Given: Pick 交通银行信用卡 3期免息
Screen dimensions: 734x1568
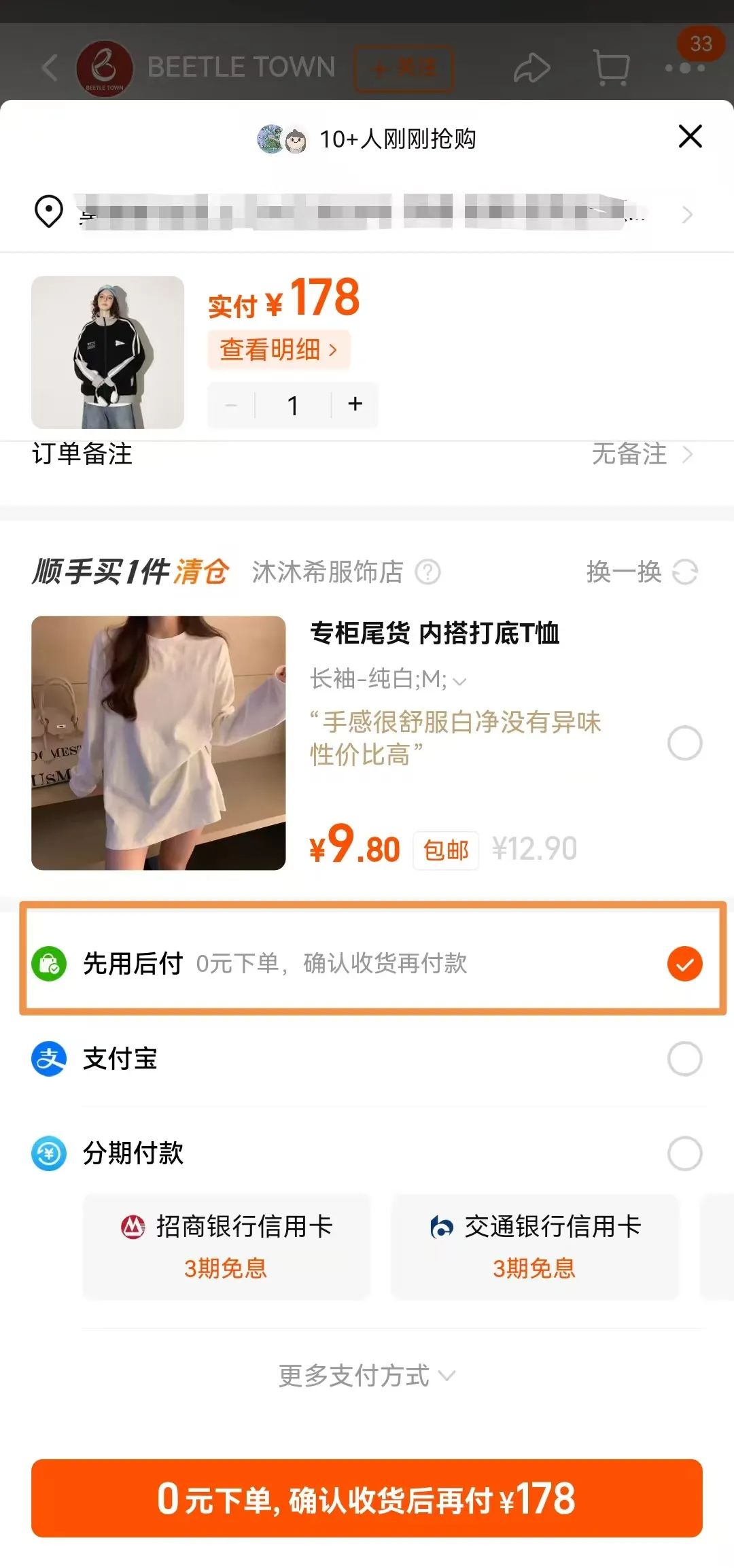Looking at the screenshot, I should point(535,1247).
